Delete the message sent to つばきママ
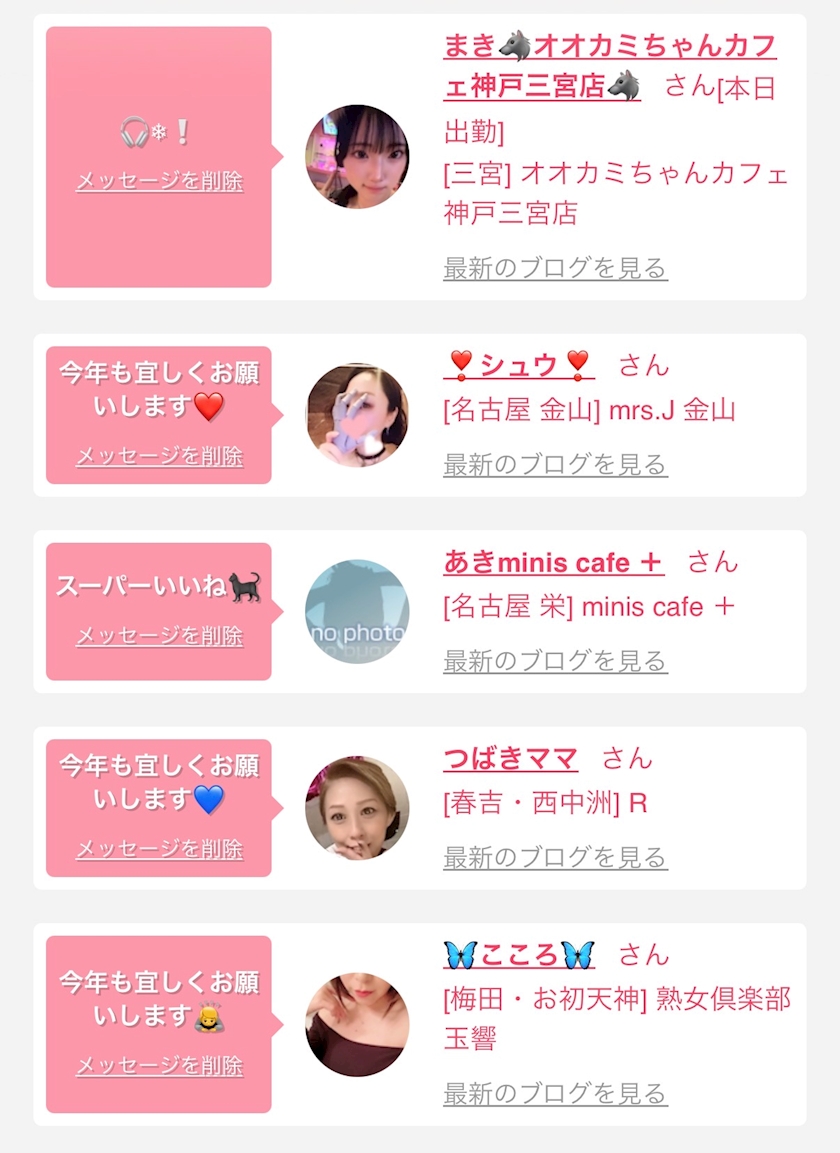This screenshot has height=1153, width=840. (159, 850)
